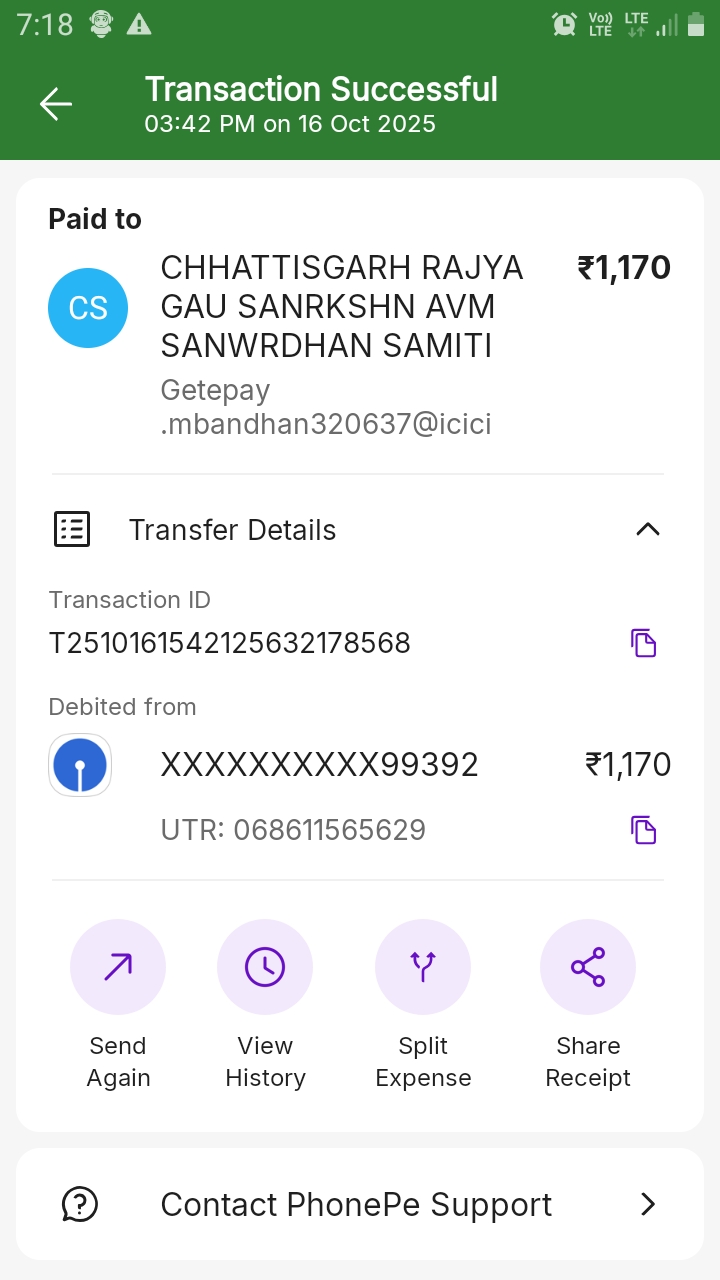This screenshot has height=1280, width=720.
Task: Go back using the top arrow
Action: pos(56,104)
